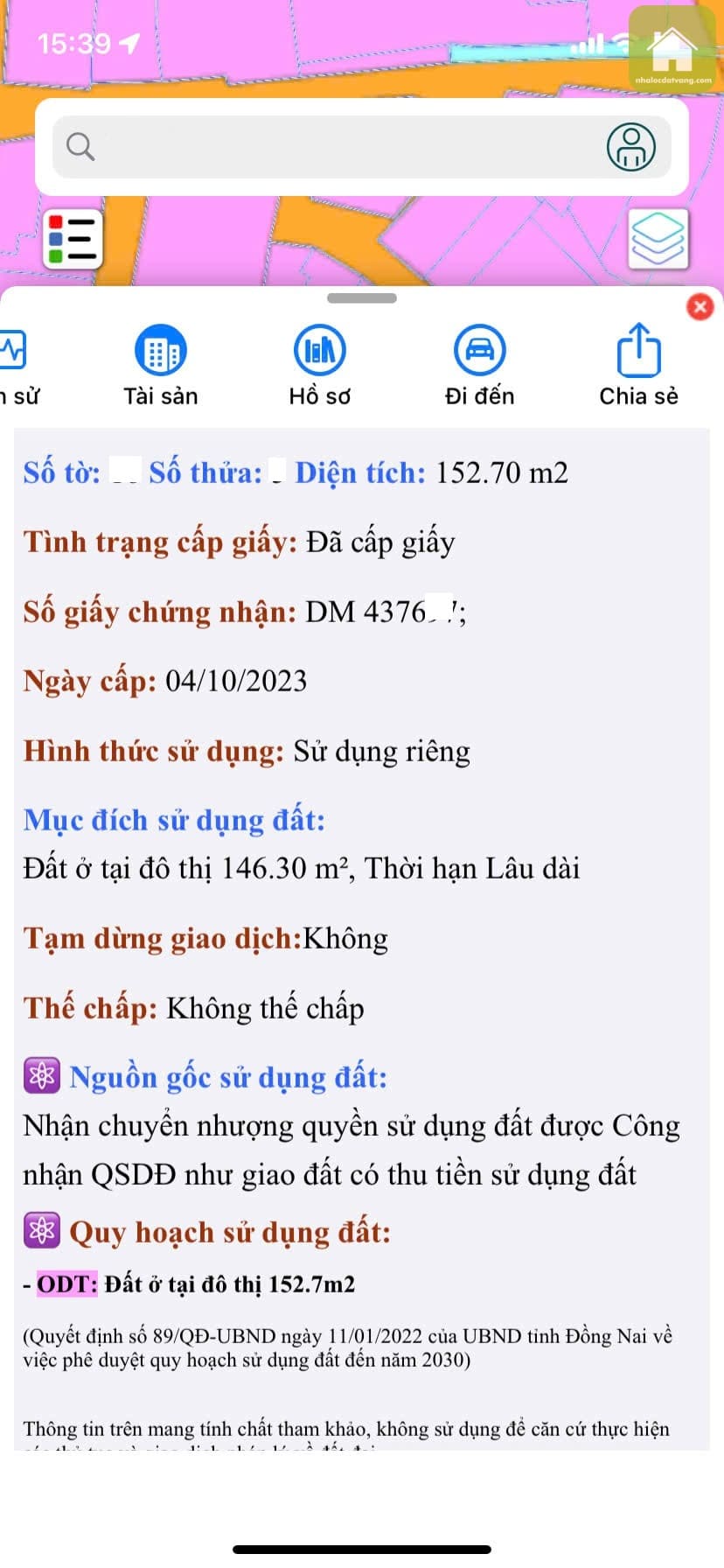This screenshot has height=1568, width=724.
Task: Open the user account icon
Action: point(630,146)
